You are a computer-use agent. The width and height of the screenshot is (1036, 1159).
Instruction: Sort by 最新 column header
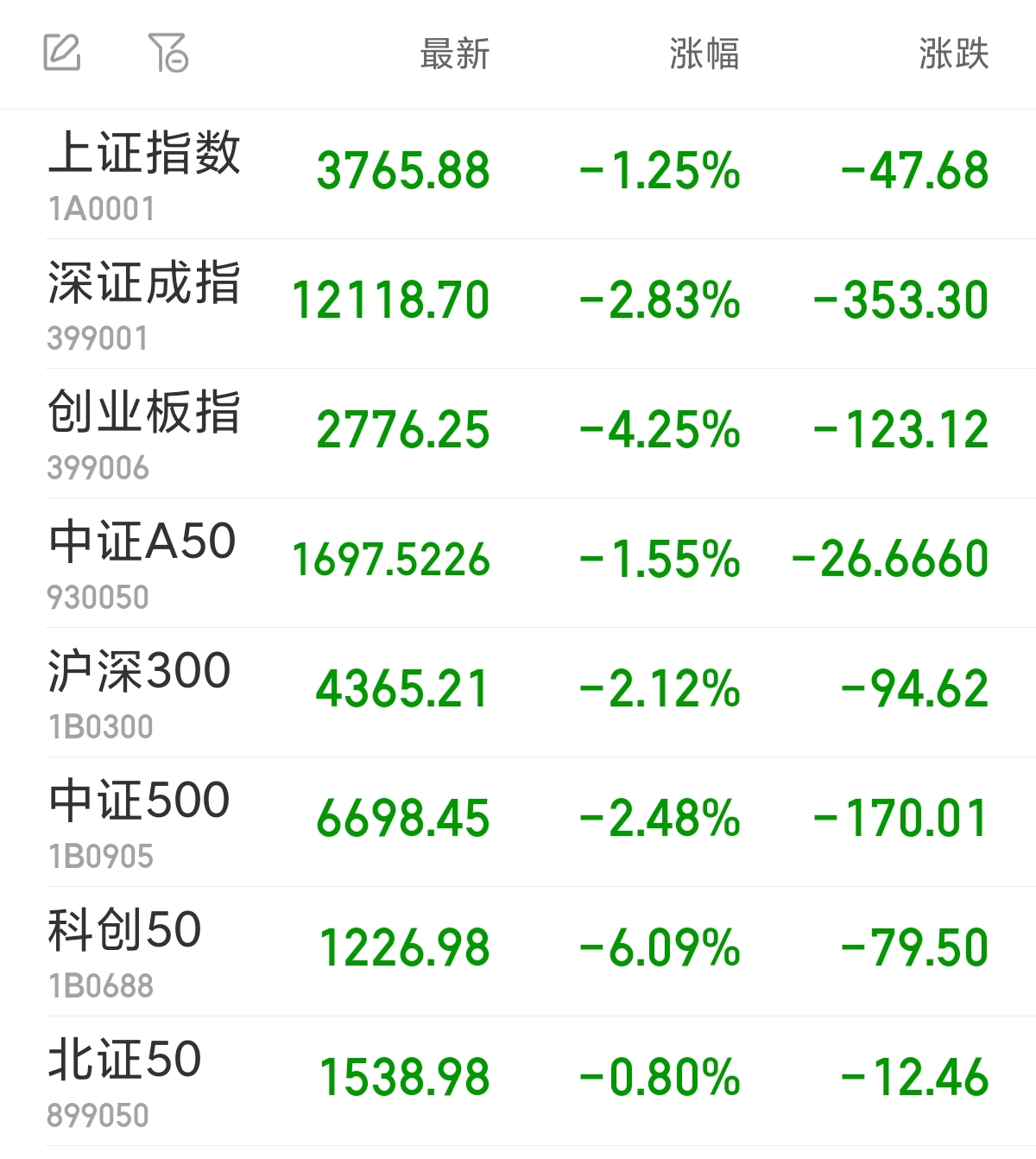tap(455, 54)
